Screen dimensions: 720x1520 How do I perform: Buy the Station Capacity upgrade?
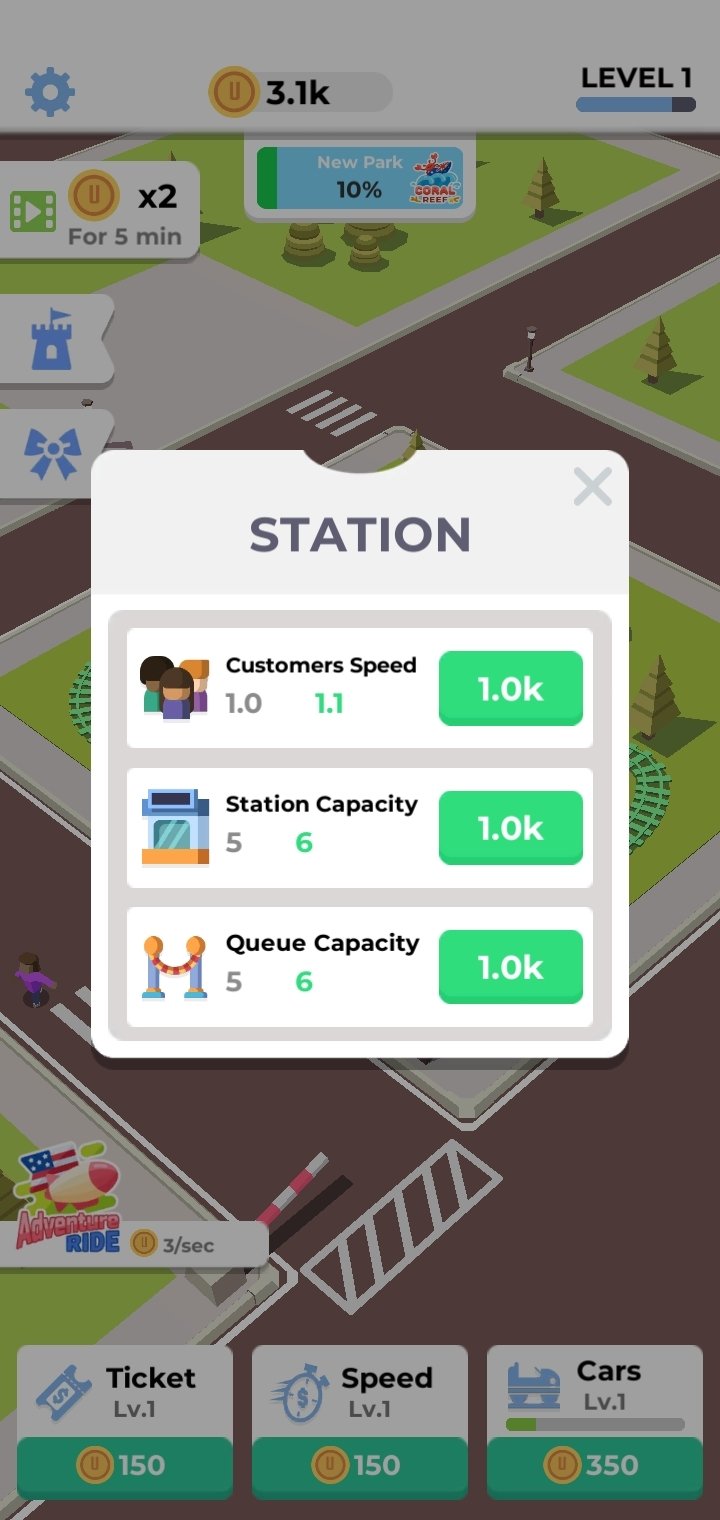[x=511, y=828]
